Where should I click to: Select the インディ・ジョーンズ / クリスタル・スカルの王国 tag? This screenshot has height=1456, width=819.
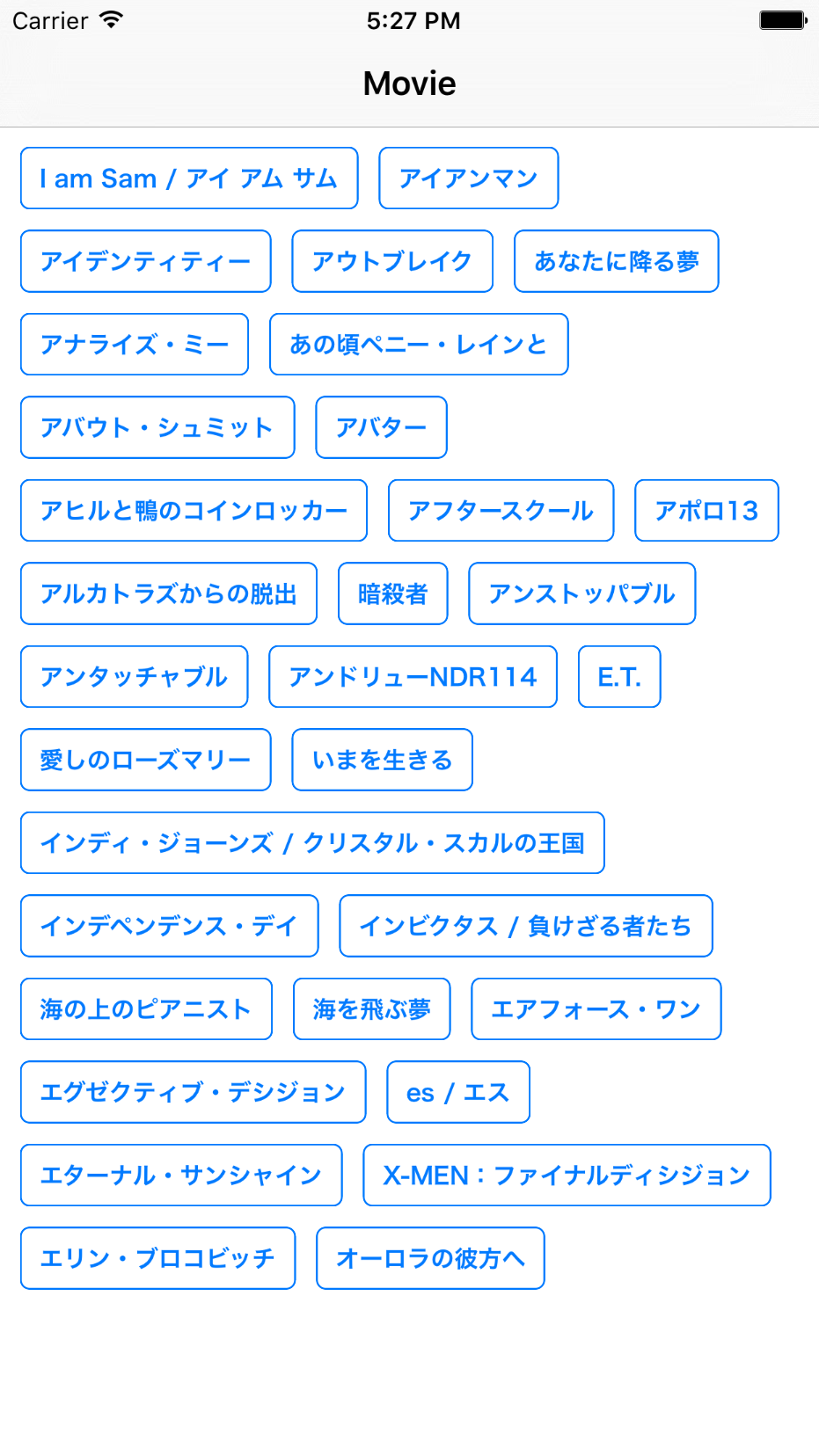pyautogui.click(x=312, y=842)
